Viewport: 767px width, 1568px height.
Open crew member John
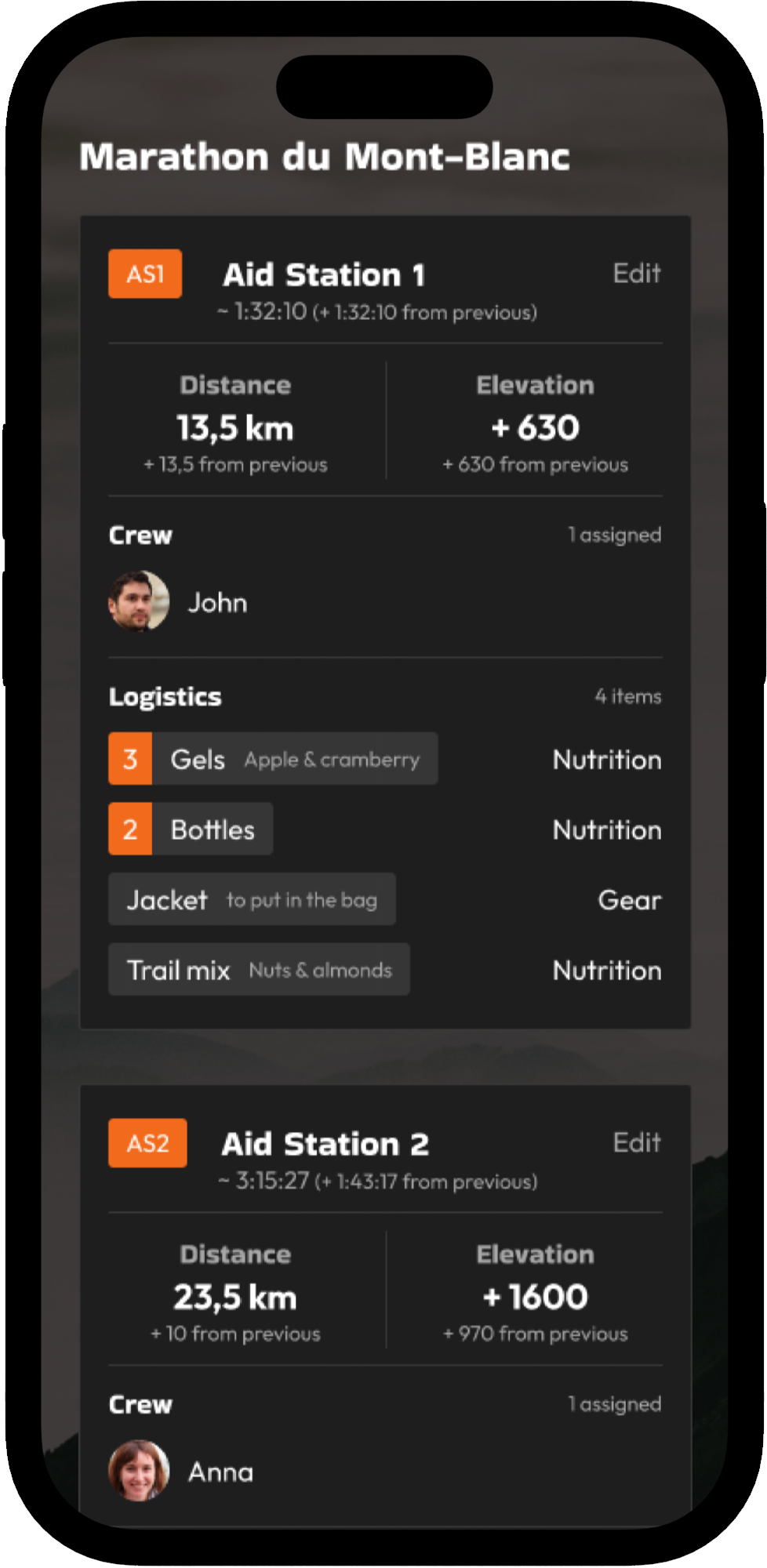179,602
